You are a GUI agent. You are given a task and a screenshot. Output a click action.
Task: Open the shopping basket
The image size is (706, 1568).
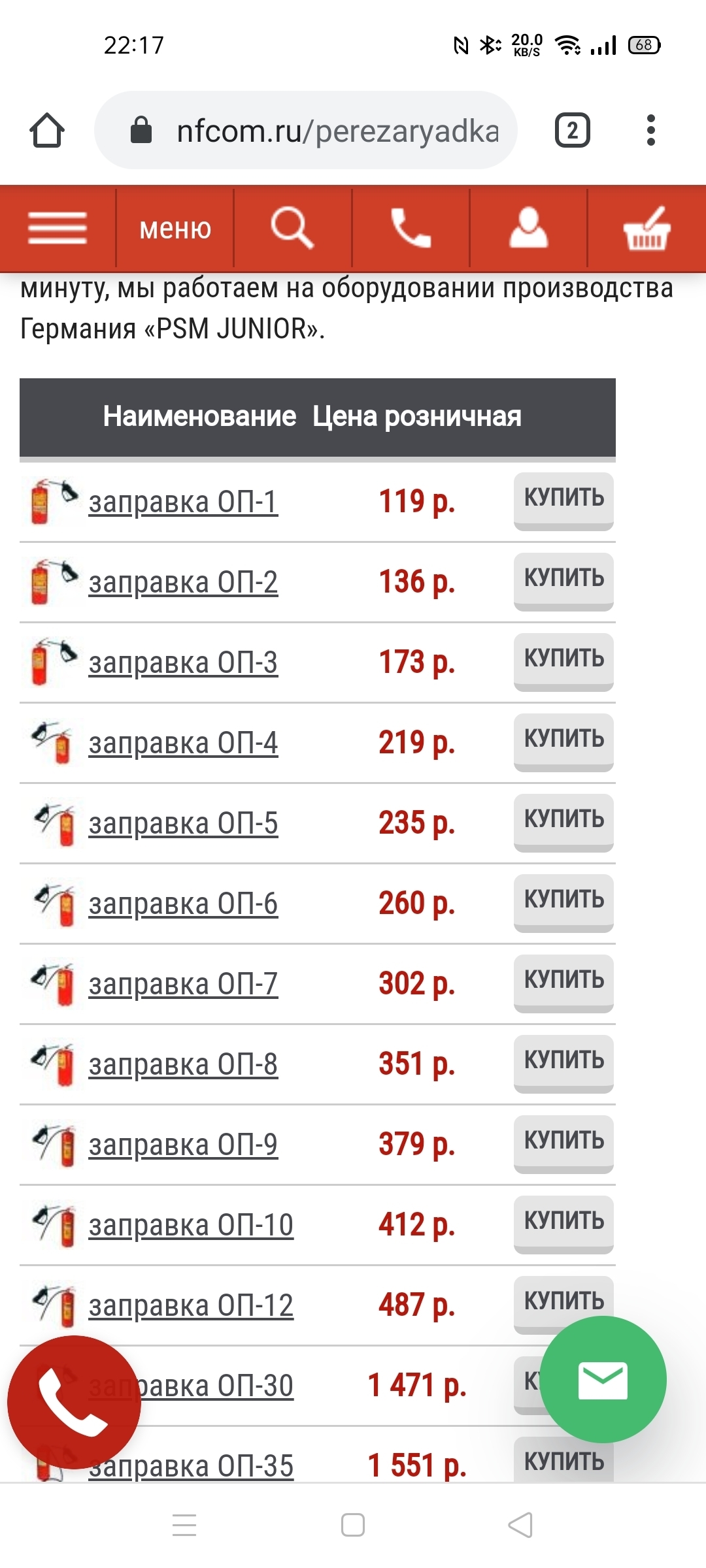tap(647, 229)
